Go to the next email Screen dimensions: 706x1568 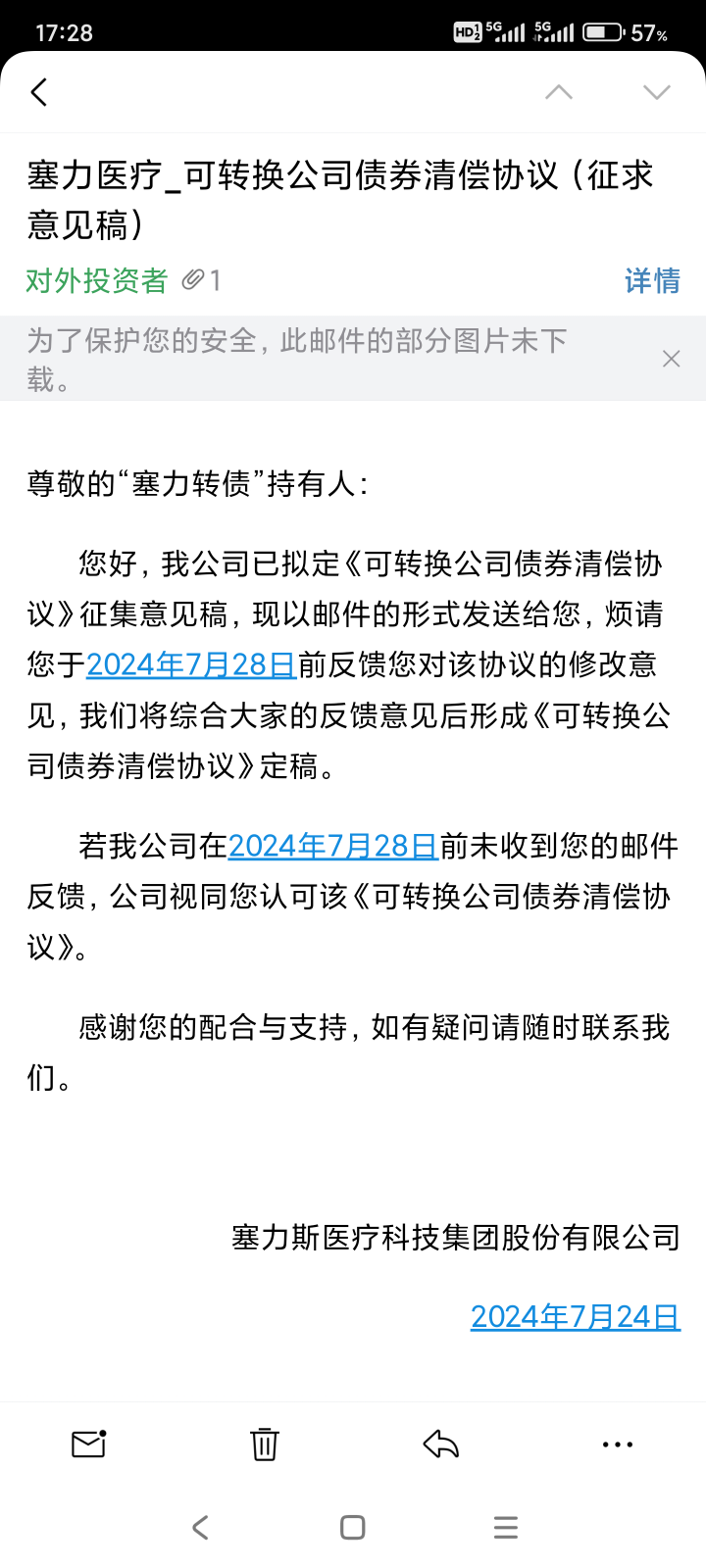point(656,92)
